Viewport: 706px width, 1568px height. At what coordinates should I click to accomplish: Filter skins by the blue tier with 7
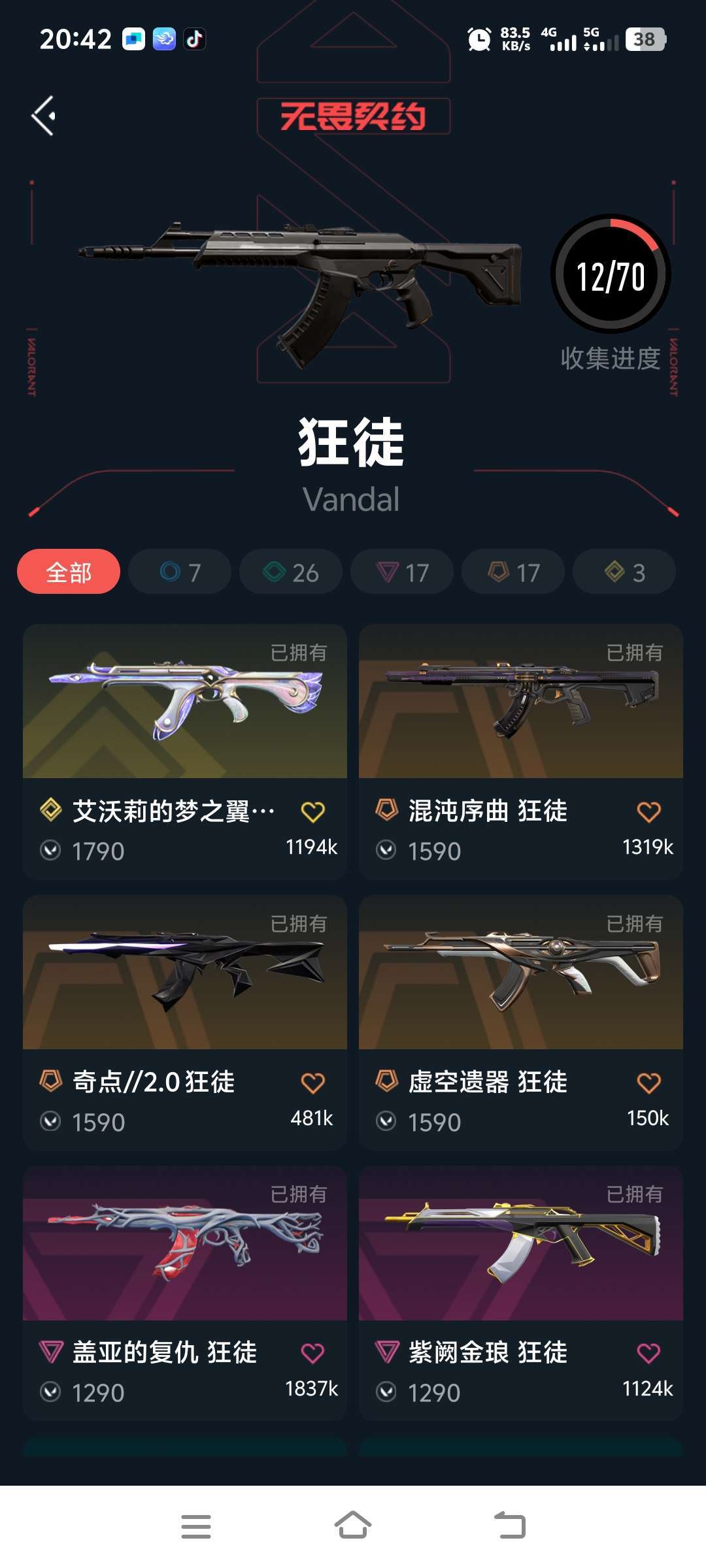180,572
